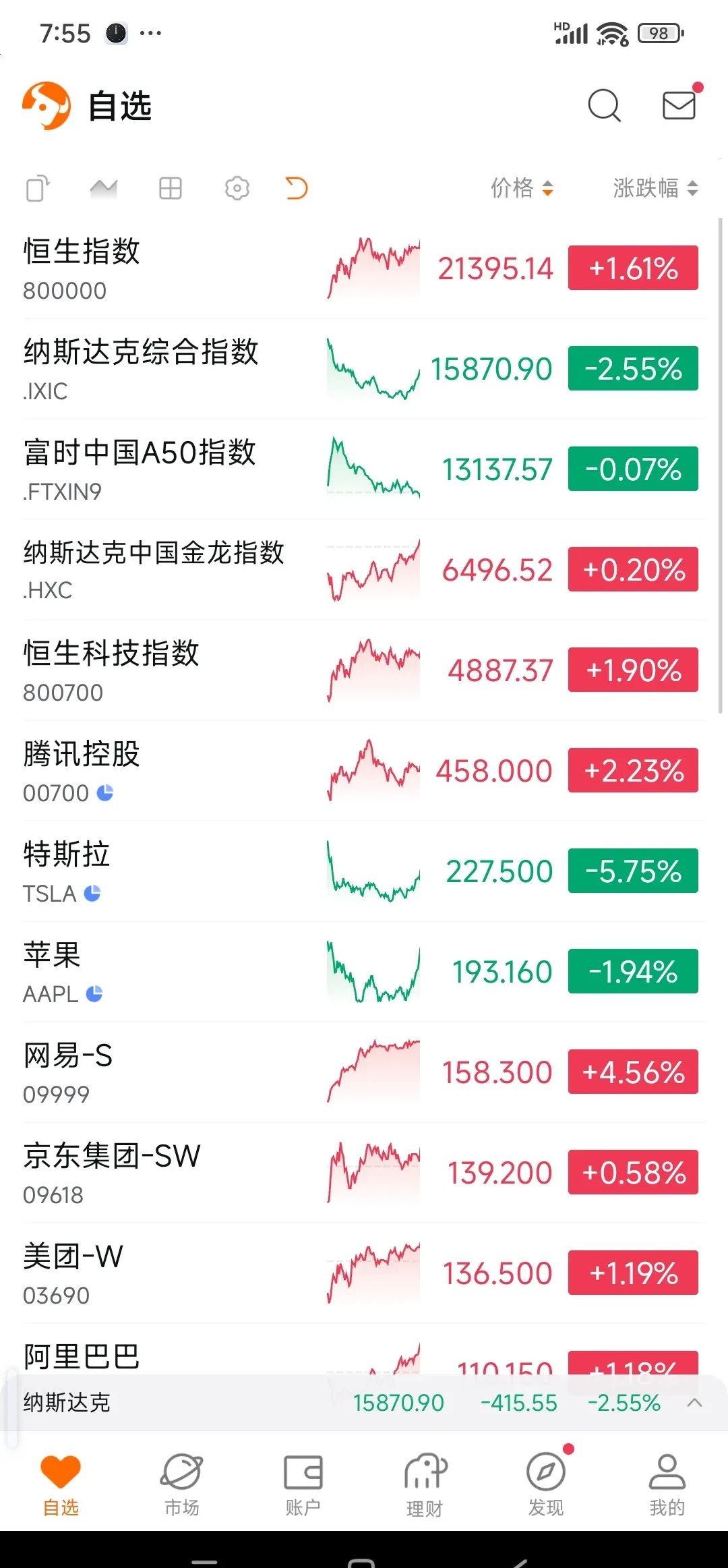Open the 恒生指数 index row
The height and width of the screenshot is (1568, 728).
[270, 268]
